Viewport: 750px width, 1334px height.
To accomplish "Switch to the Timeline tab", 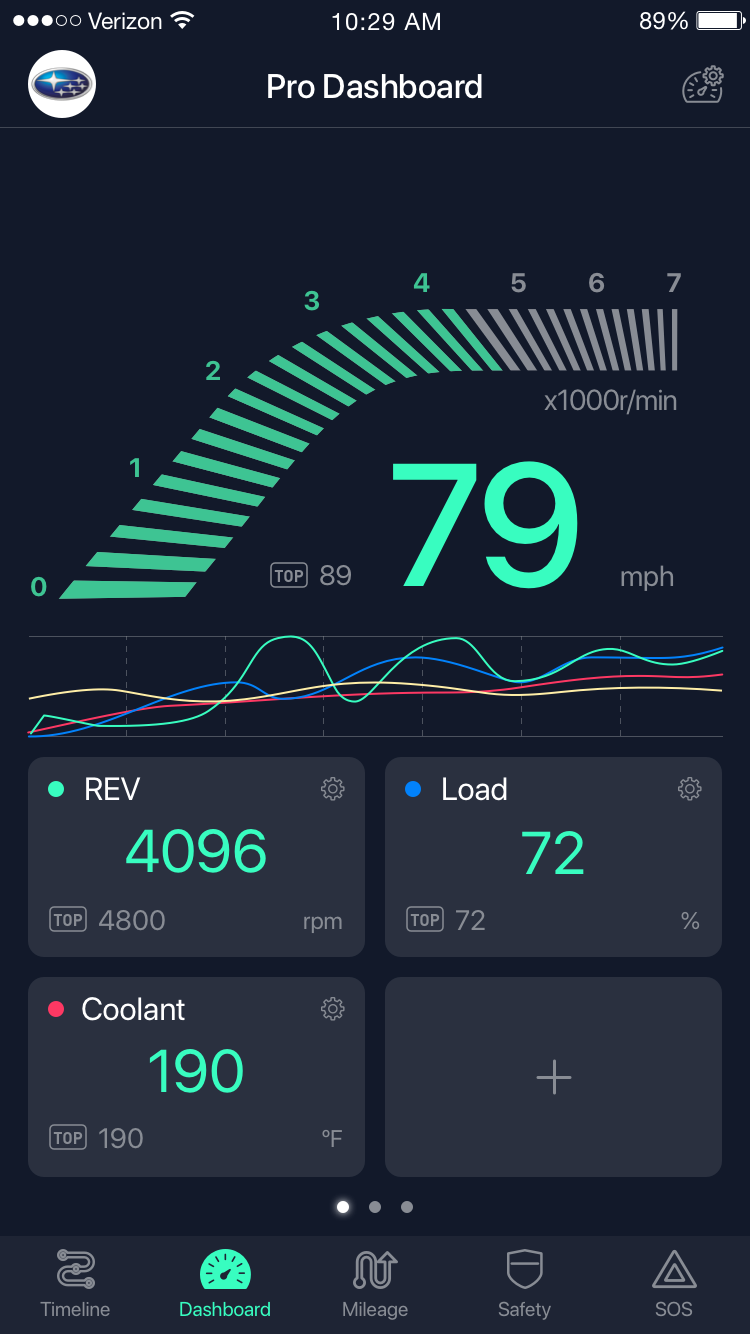I will [75, 1283].
